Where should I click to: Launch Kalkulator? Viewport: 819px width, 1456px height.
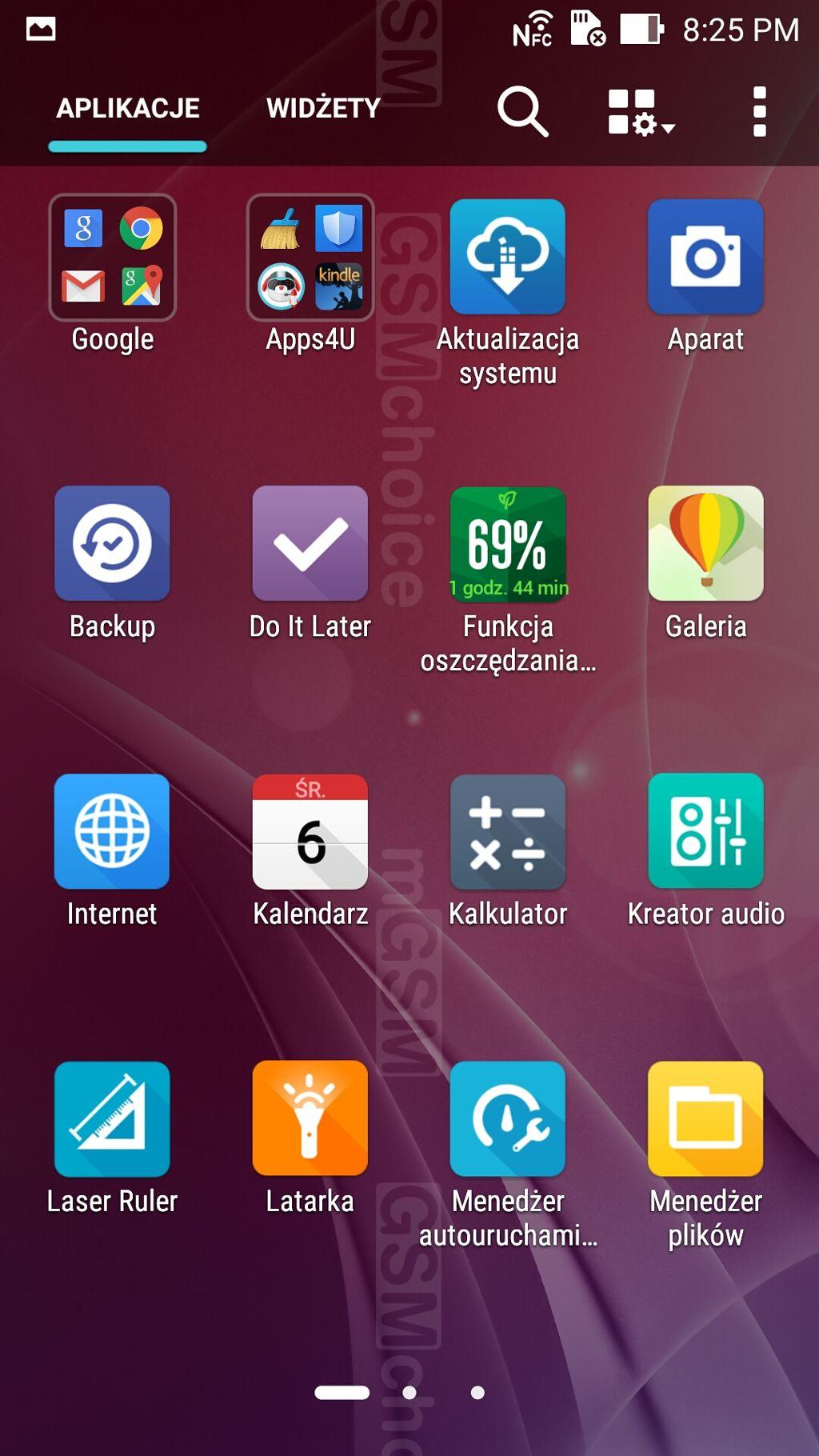pyautogui.click(x=508, y=832)
